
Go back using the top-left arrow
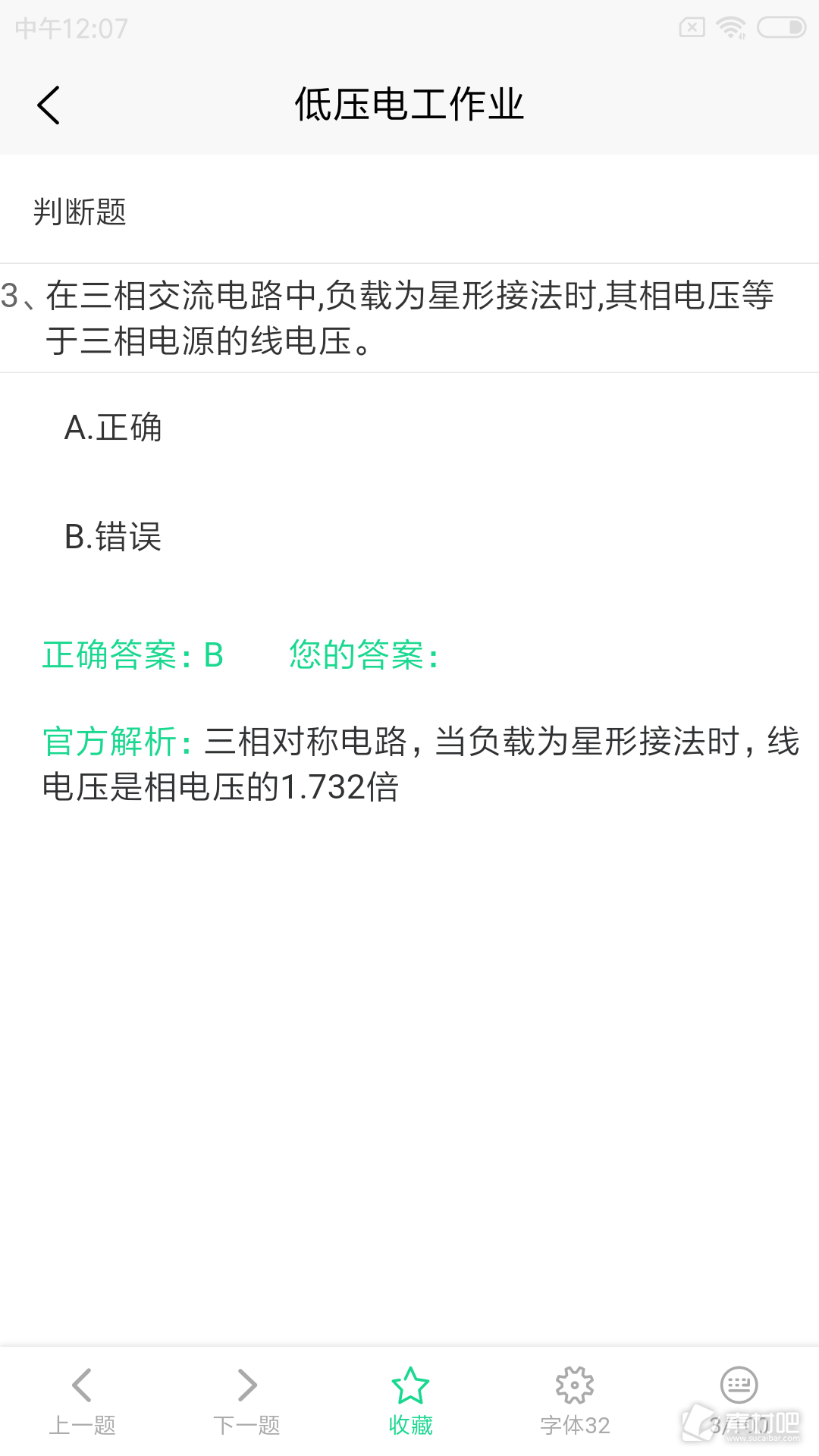pos(49,105)
